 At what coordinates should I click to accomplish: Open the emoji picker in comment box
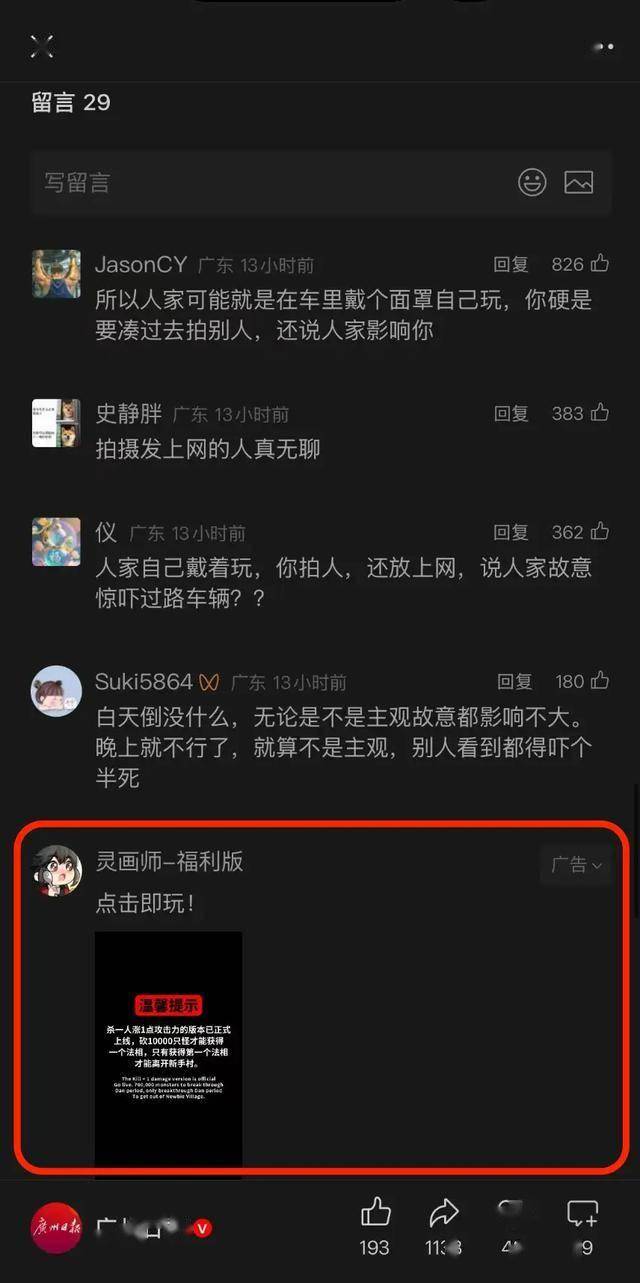[x=532, y=182]
